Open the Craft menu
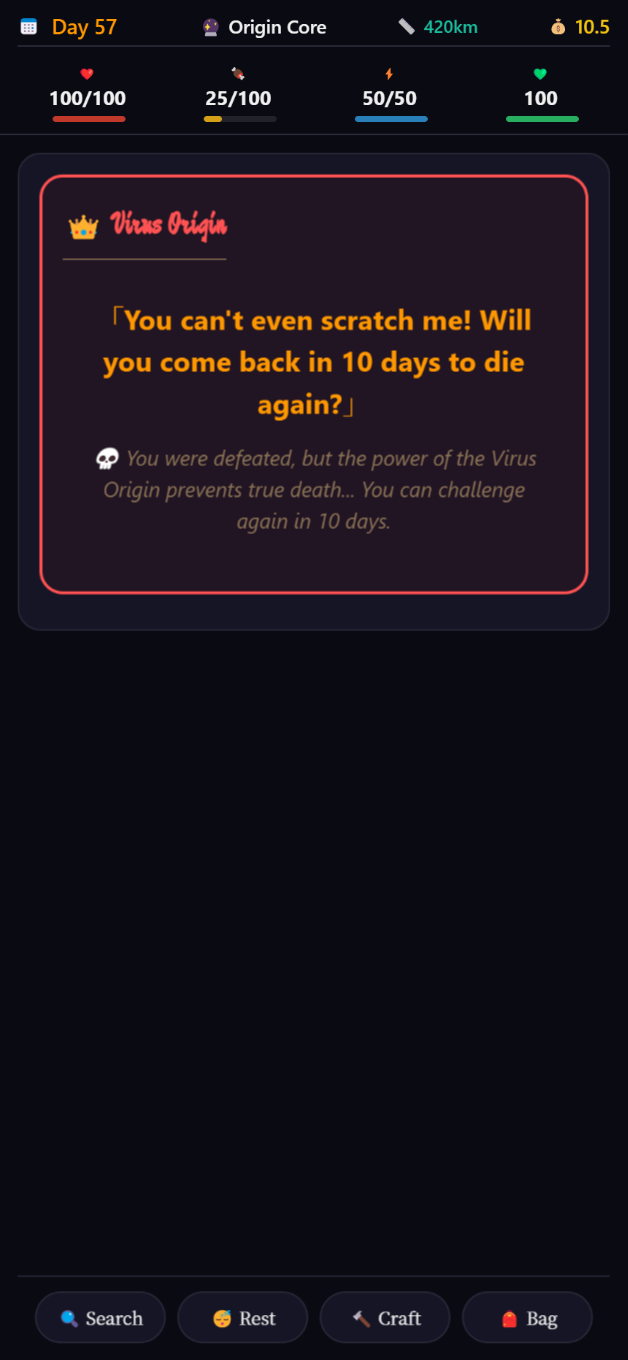The height and width of the screenshot is (1360, 628). pos(385,1318)
